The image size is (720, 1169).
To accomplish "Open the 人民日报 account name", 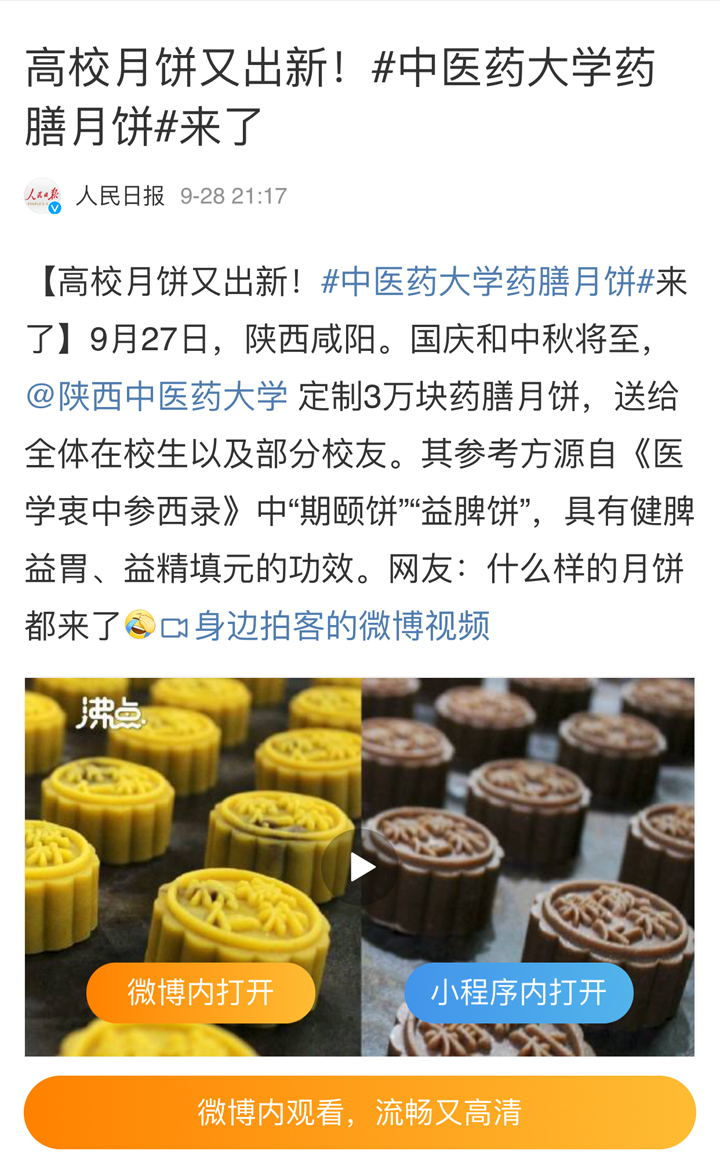I will pos(120,196).
